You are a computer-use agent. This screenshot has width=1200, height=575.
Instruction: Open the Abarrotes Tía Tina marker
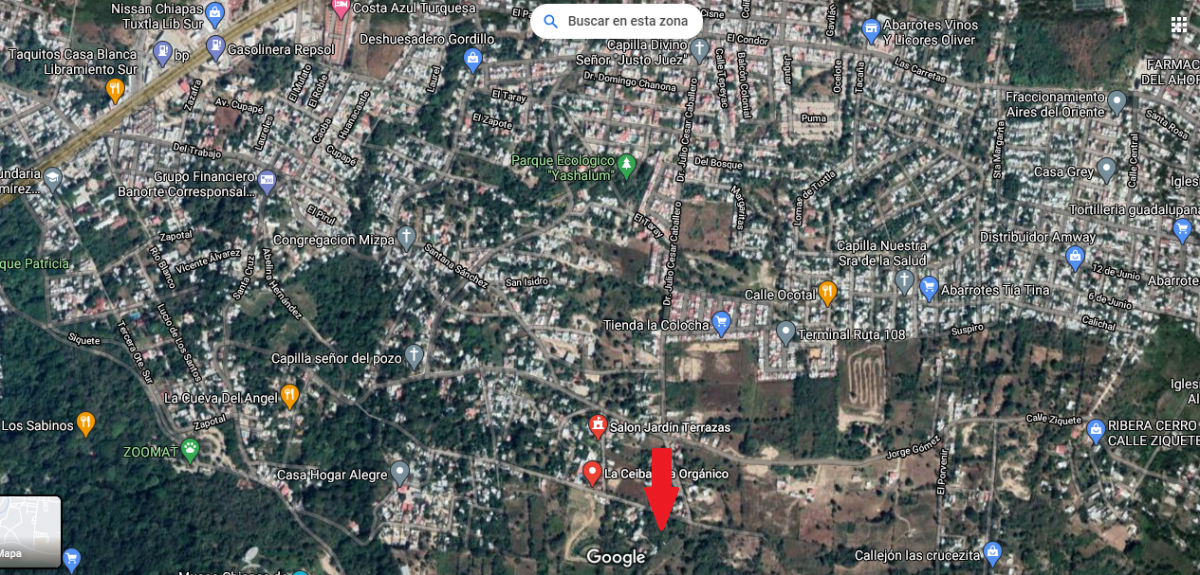pos(928,289)
